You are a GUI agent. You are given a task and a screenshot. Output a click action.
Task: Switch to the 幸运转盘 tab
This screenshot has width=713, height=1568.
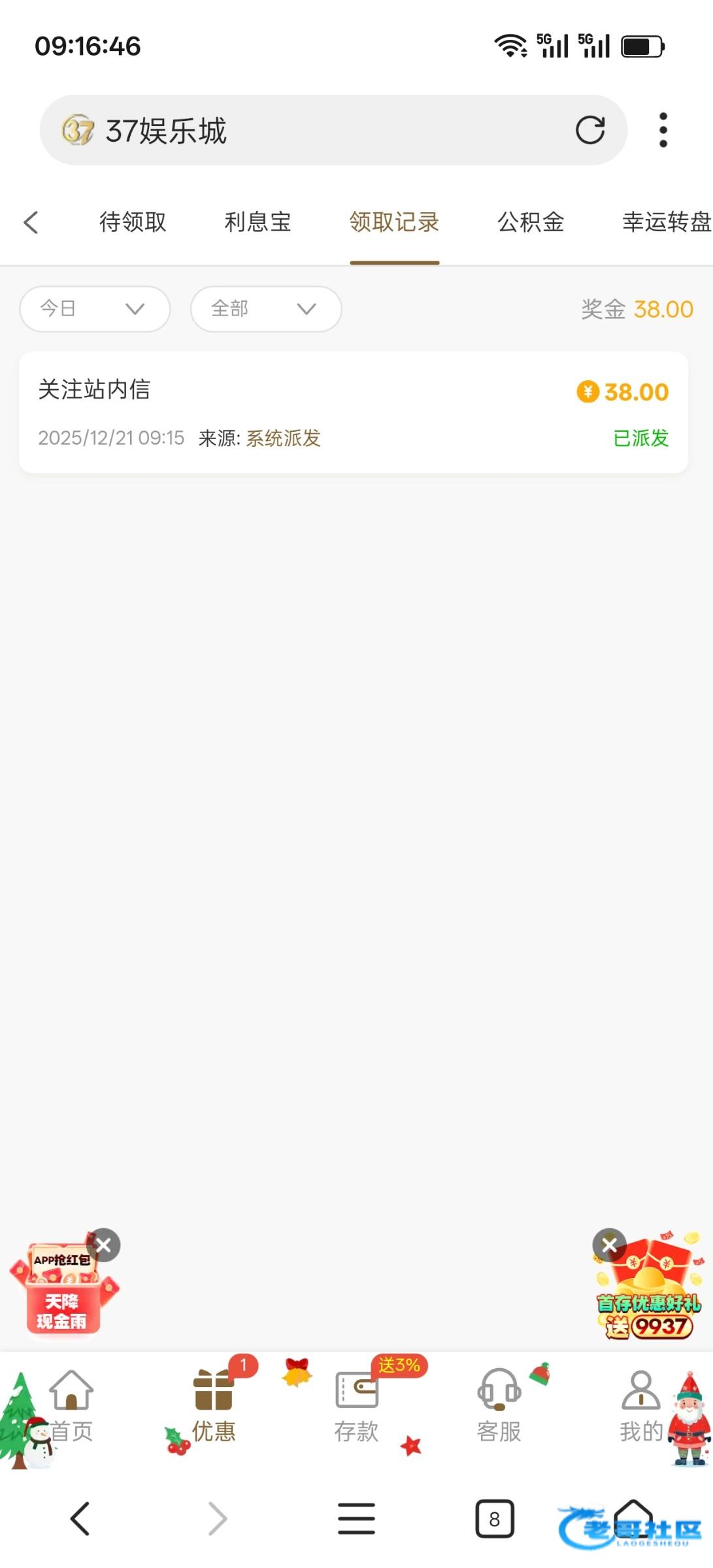[x=666, y=222]
